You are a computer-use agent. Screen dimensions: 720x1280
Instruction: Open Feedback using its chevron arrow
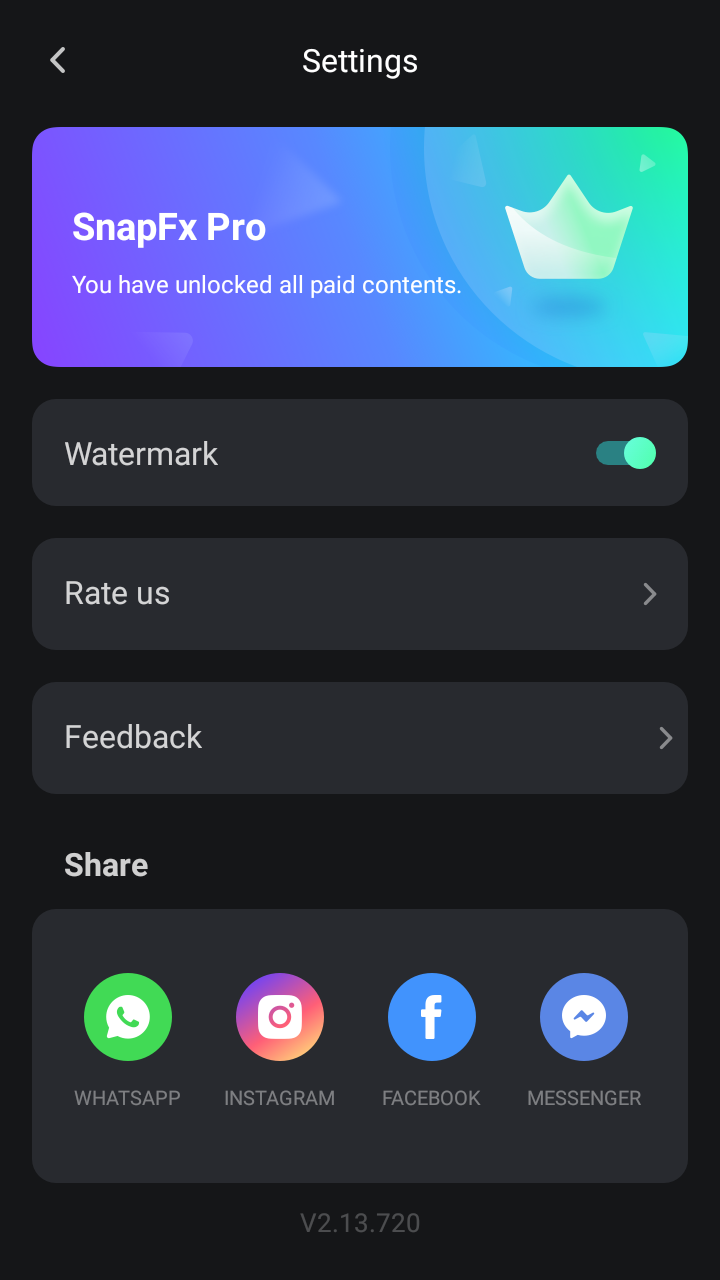coord(665,738)
